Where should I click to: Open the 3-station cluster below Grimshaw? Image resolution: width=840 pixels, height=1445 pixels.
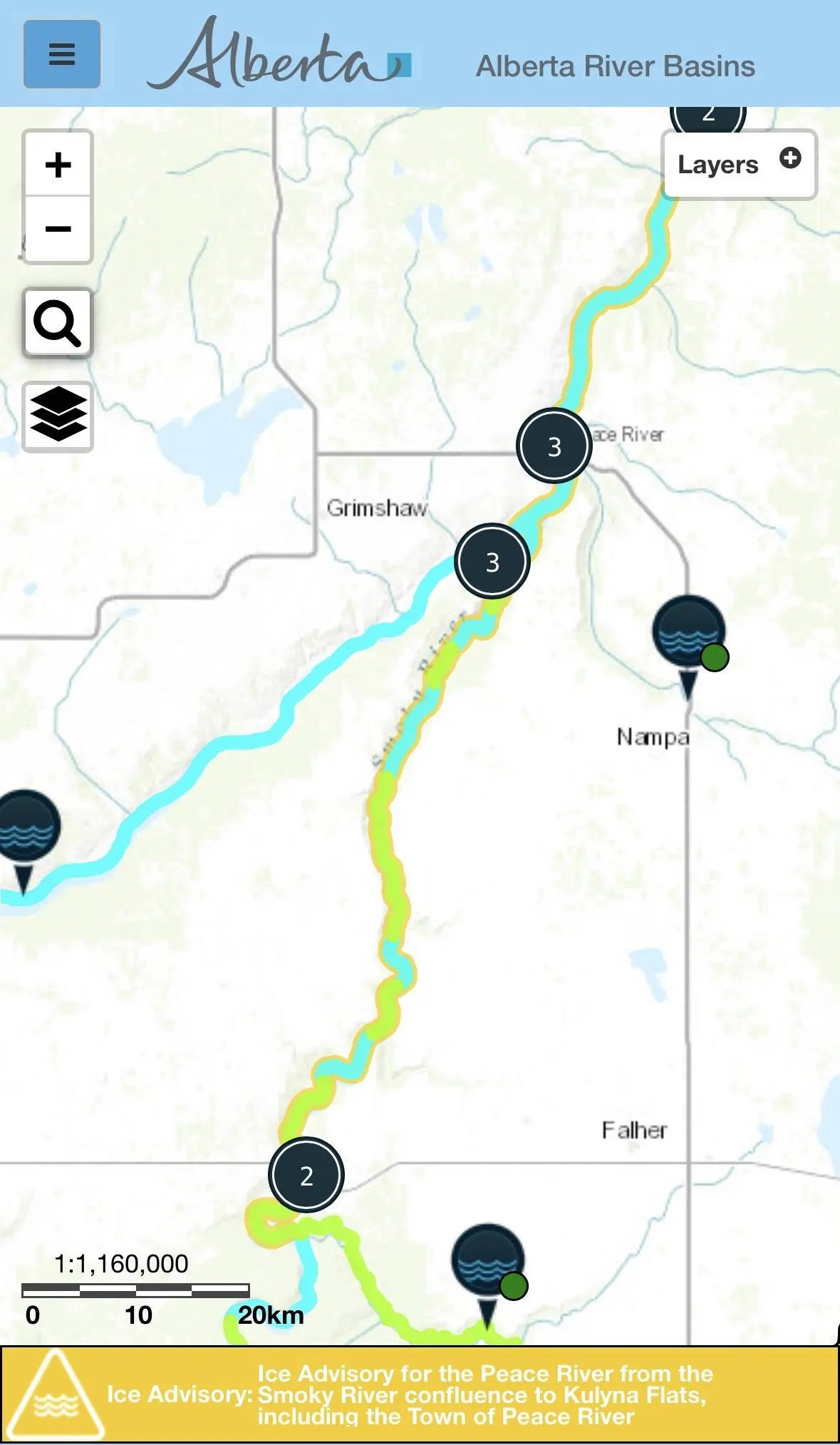click(x=492, y=562)
